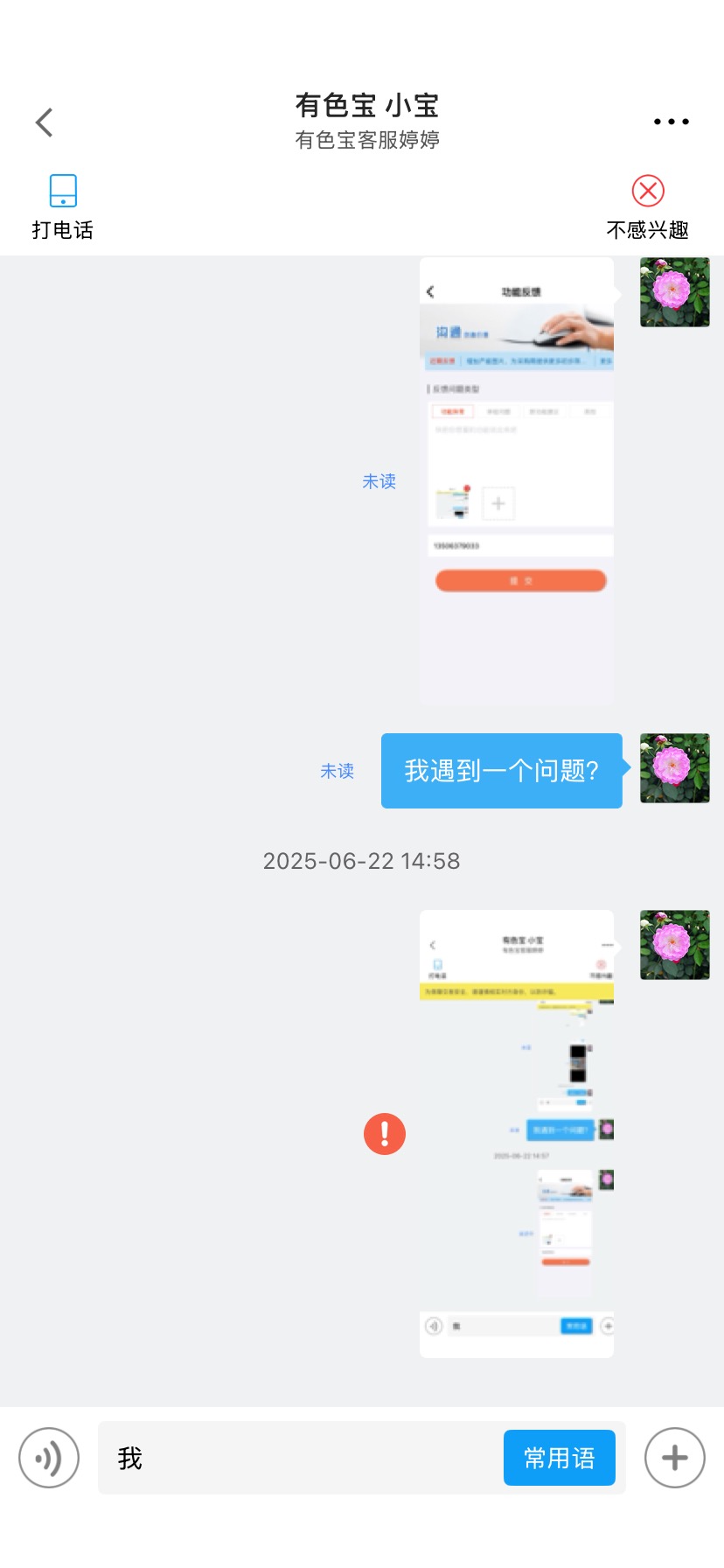The width and height of the screenshot is (724, 1568).
Task: Go back using the top-left arrow
Action: point(45,122)
